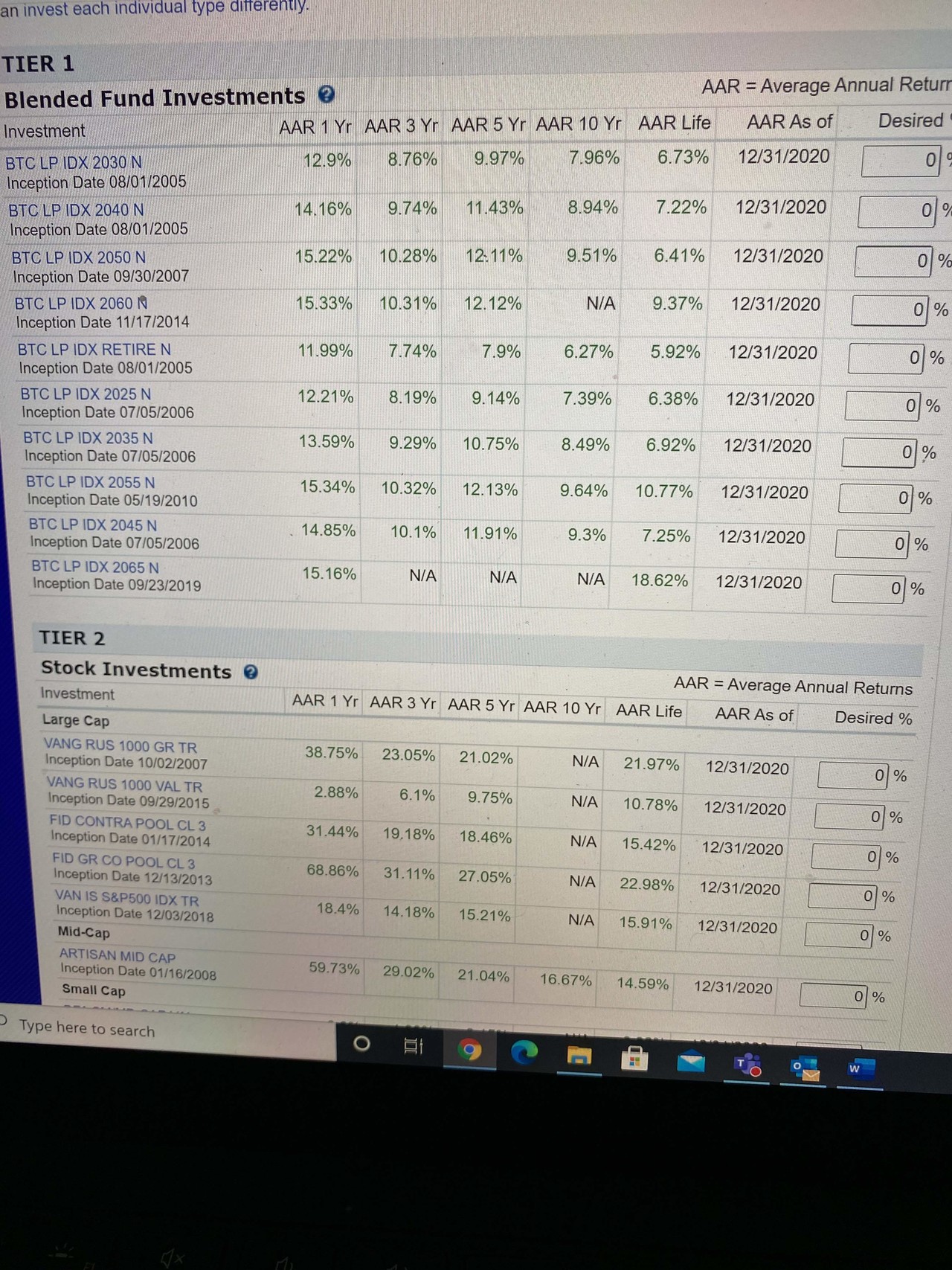Open the ARTISAN MID CAP fund link

pos(116,957)
